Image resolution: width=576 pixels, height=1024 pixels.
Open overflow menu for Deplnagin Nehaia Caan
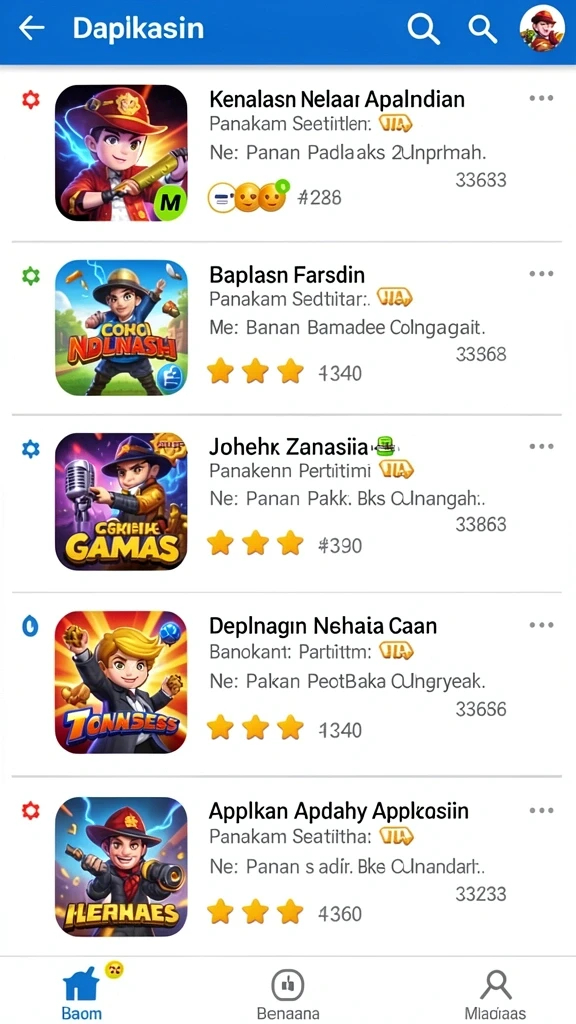pyautogui.click(x=541, y=625)
